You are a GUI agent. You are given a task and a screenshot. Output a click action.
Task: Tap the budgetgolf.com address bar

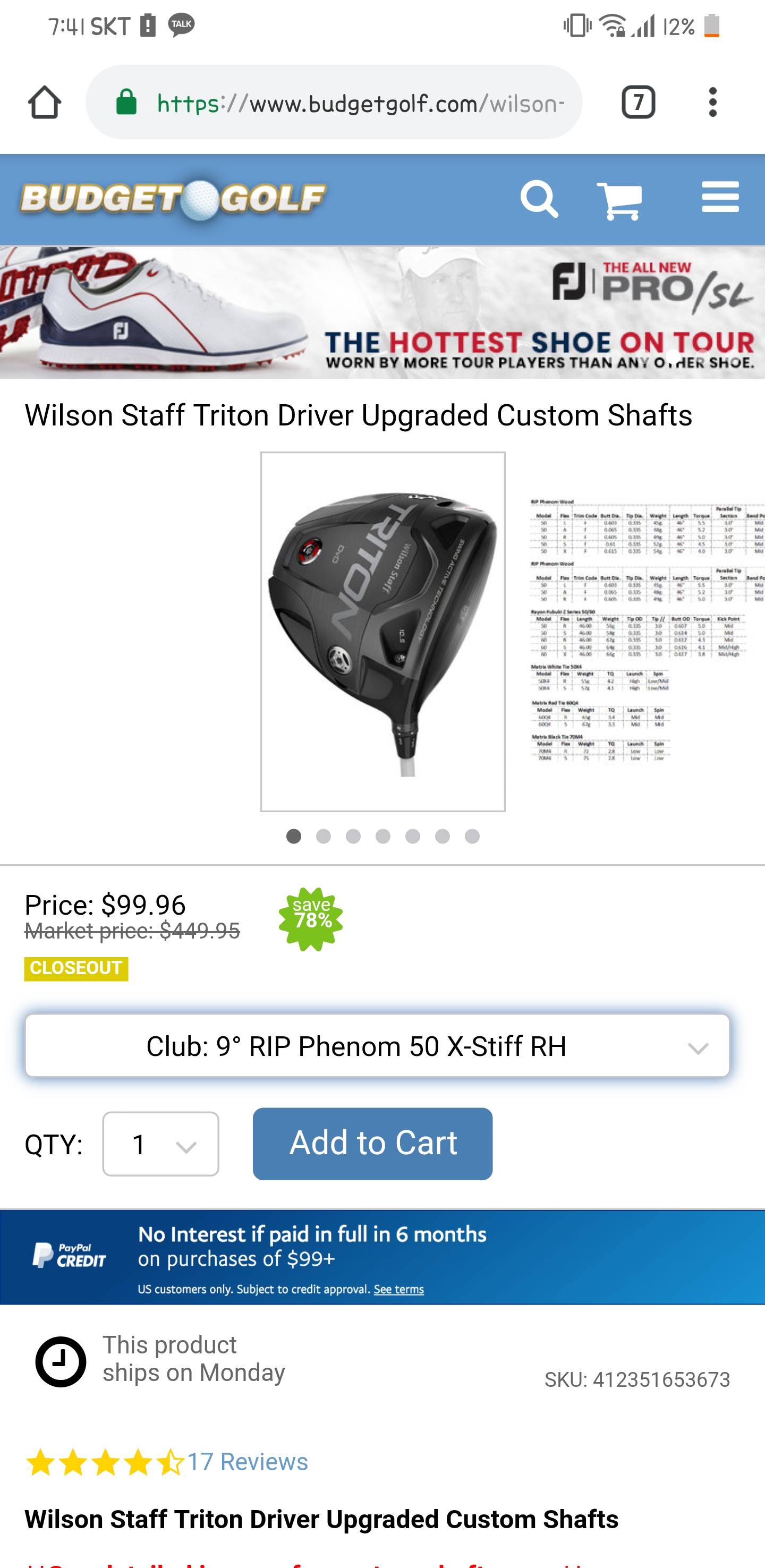pos(359,103)
